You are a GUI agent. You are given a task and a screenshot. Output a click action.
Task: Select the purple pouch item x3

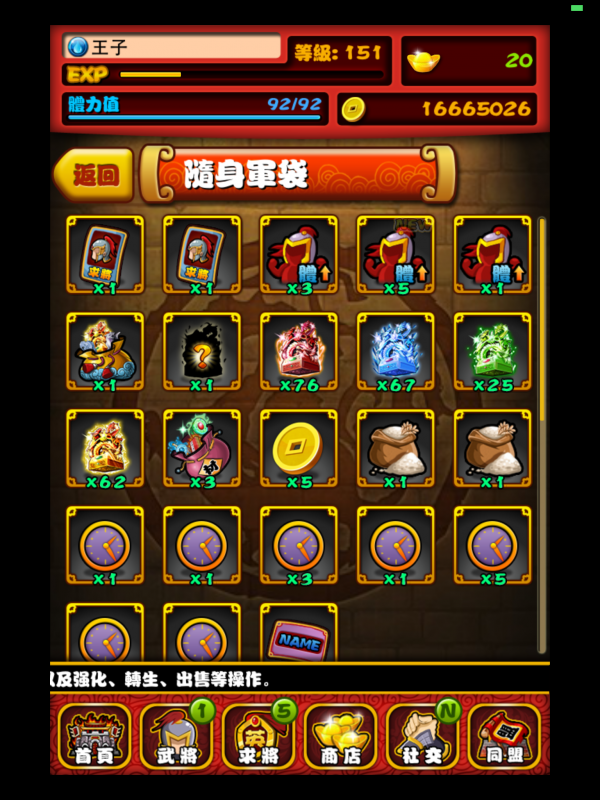point(202,449)
